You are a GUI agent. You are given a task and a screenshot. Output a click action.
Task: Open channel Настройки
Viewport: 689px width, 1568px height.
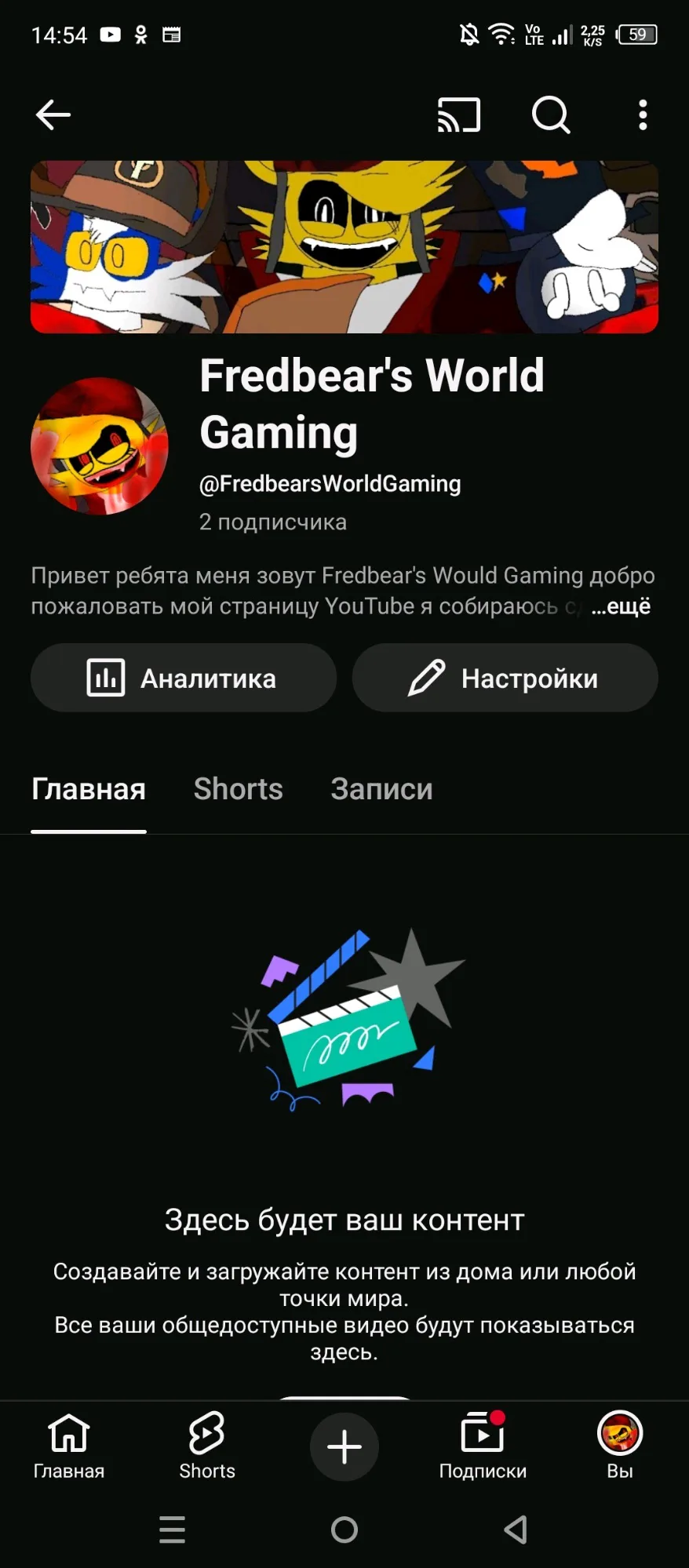click(505, 678)
